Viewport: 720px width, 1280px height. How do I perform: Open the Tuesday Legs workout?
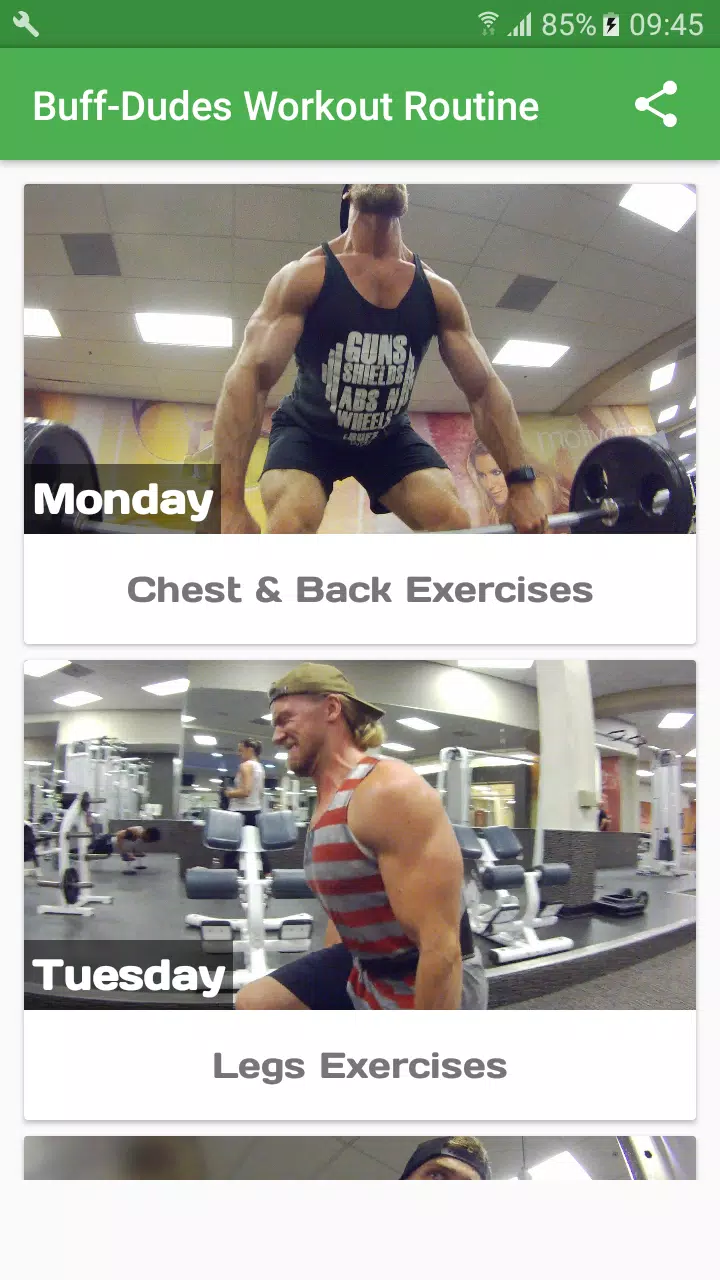click(x=359, y=885)
